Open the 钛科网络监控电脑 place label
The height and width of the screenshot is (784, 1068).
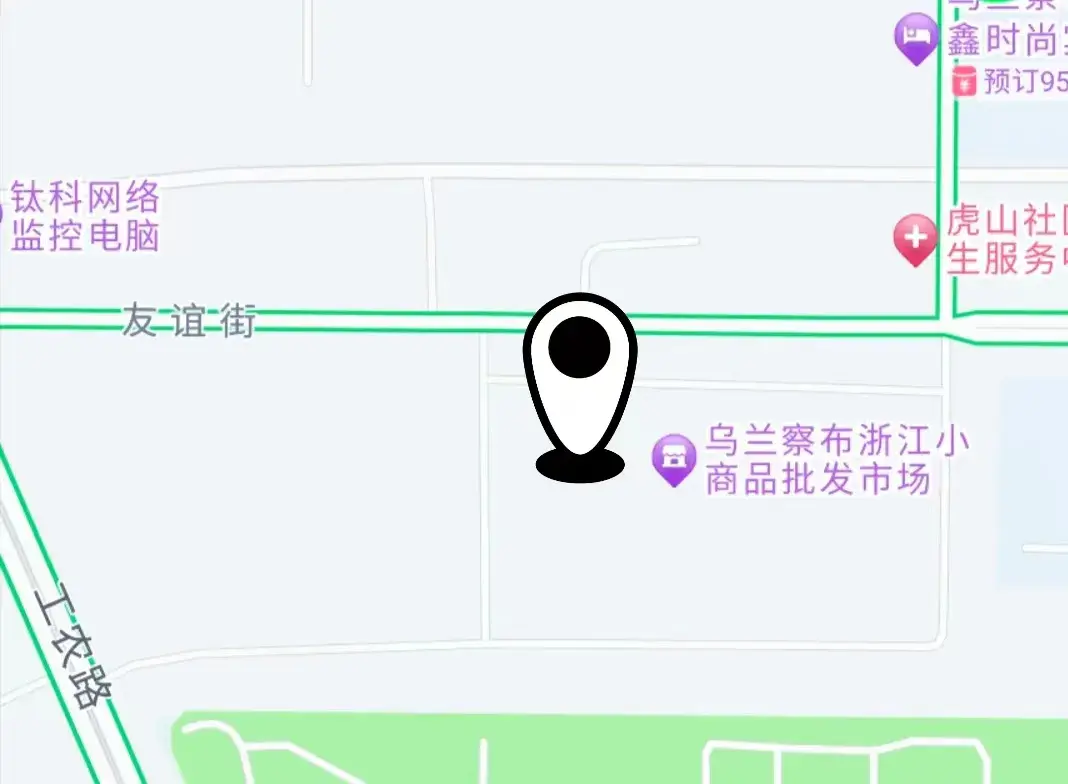click(85, 217)
